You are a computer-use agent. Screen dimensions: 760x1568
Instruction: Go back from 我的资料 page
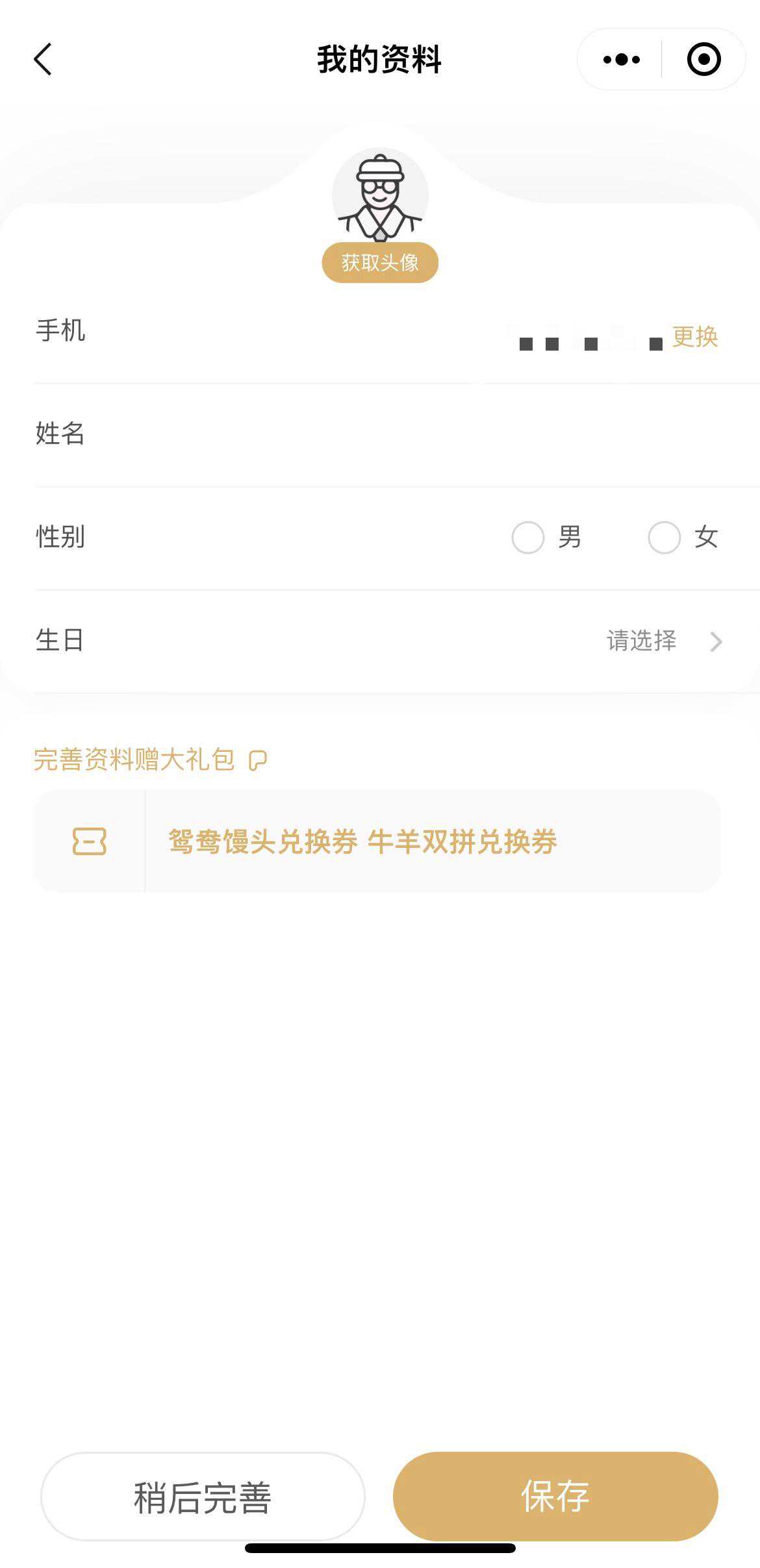[x=43, y=60]
